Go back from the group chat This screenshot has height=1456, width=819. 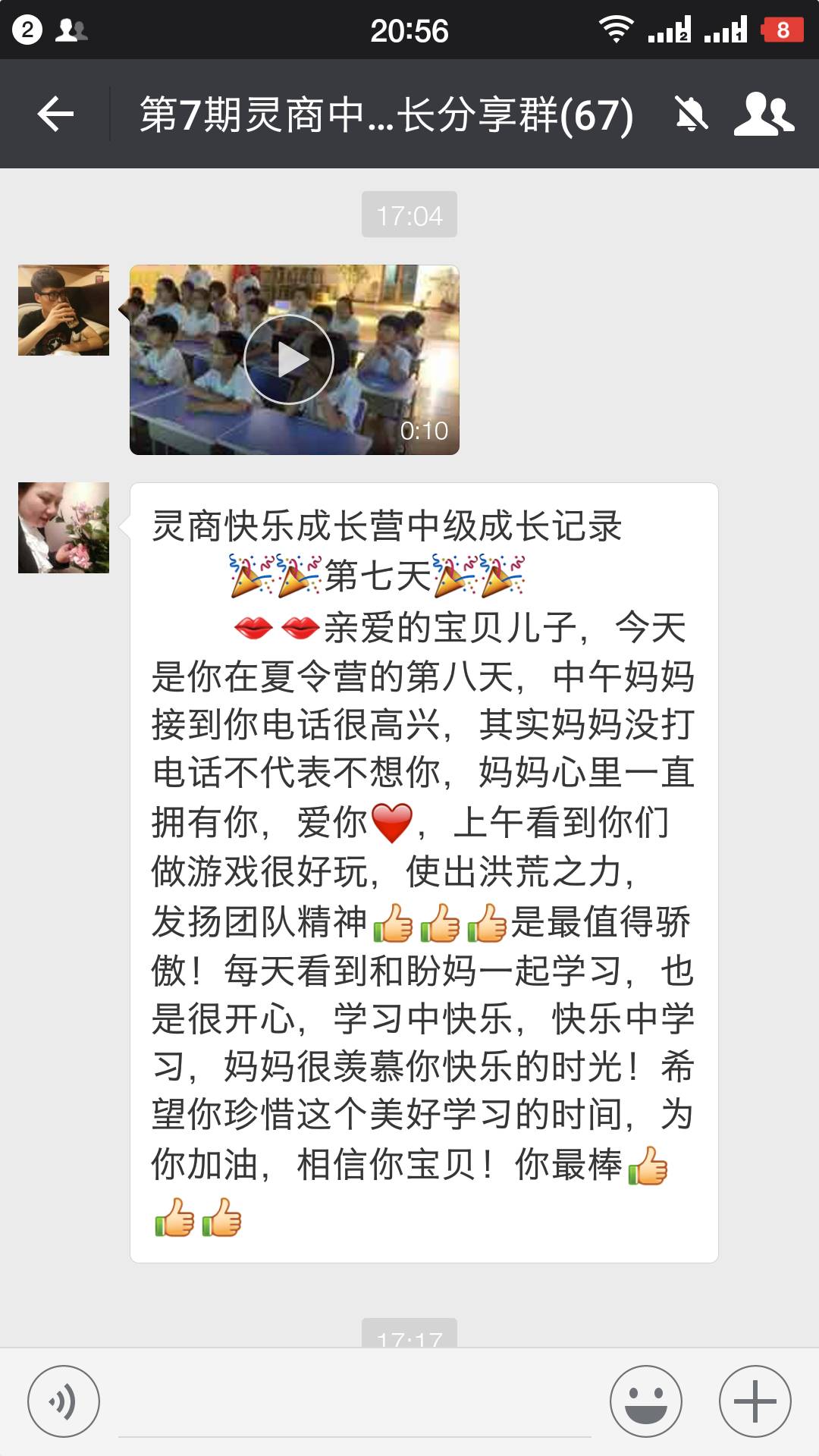pos(55,115)
